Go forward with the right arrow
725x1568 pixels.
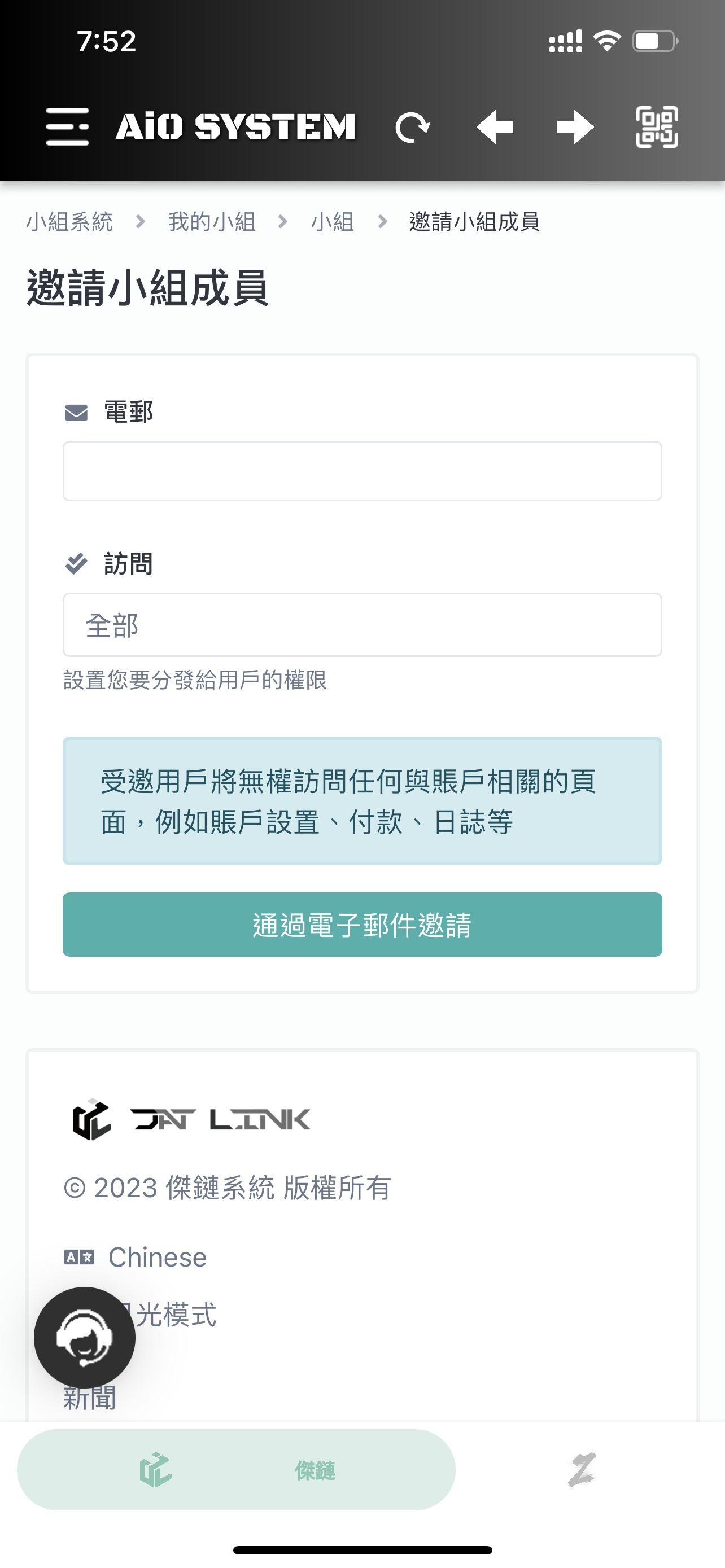575,127
